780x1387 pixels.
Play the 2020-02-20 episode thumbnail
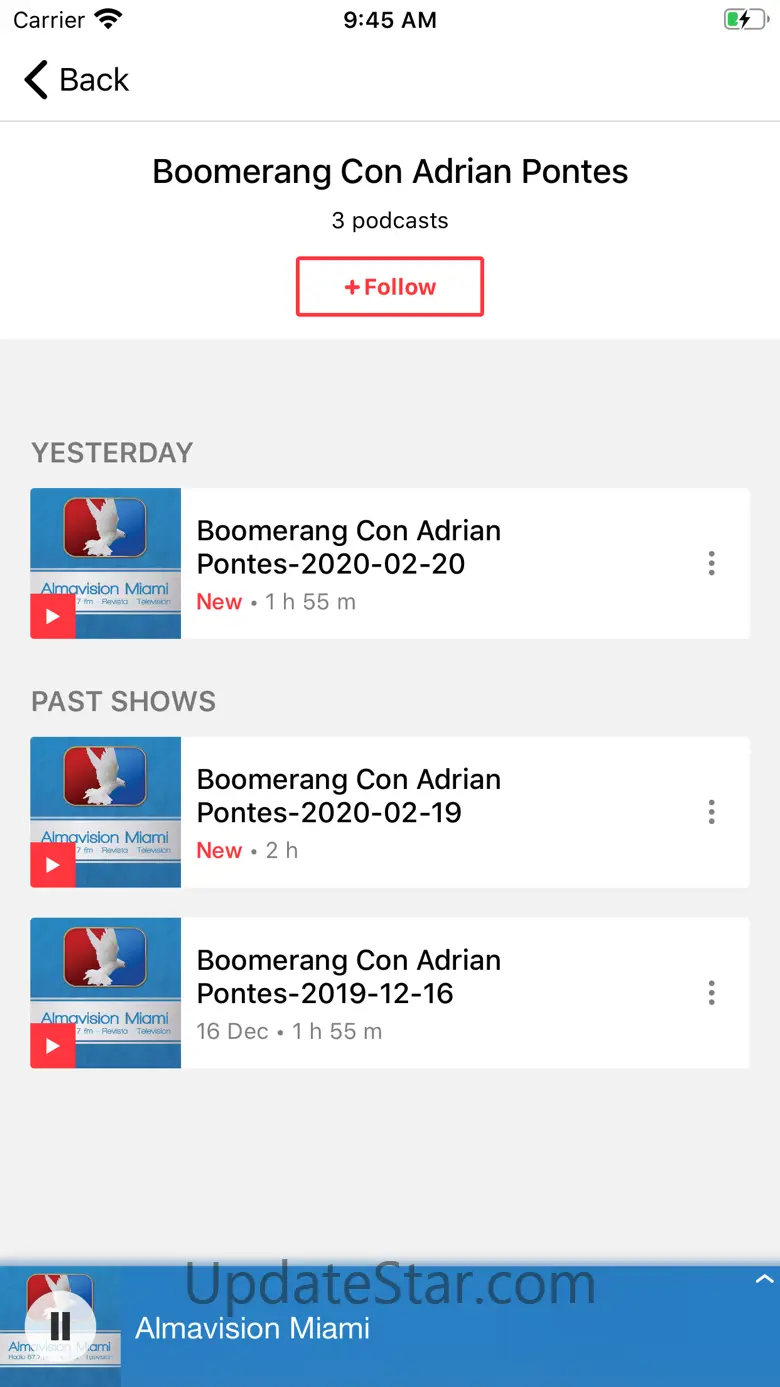(x=53, y=616)
